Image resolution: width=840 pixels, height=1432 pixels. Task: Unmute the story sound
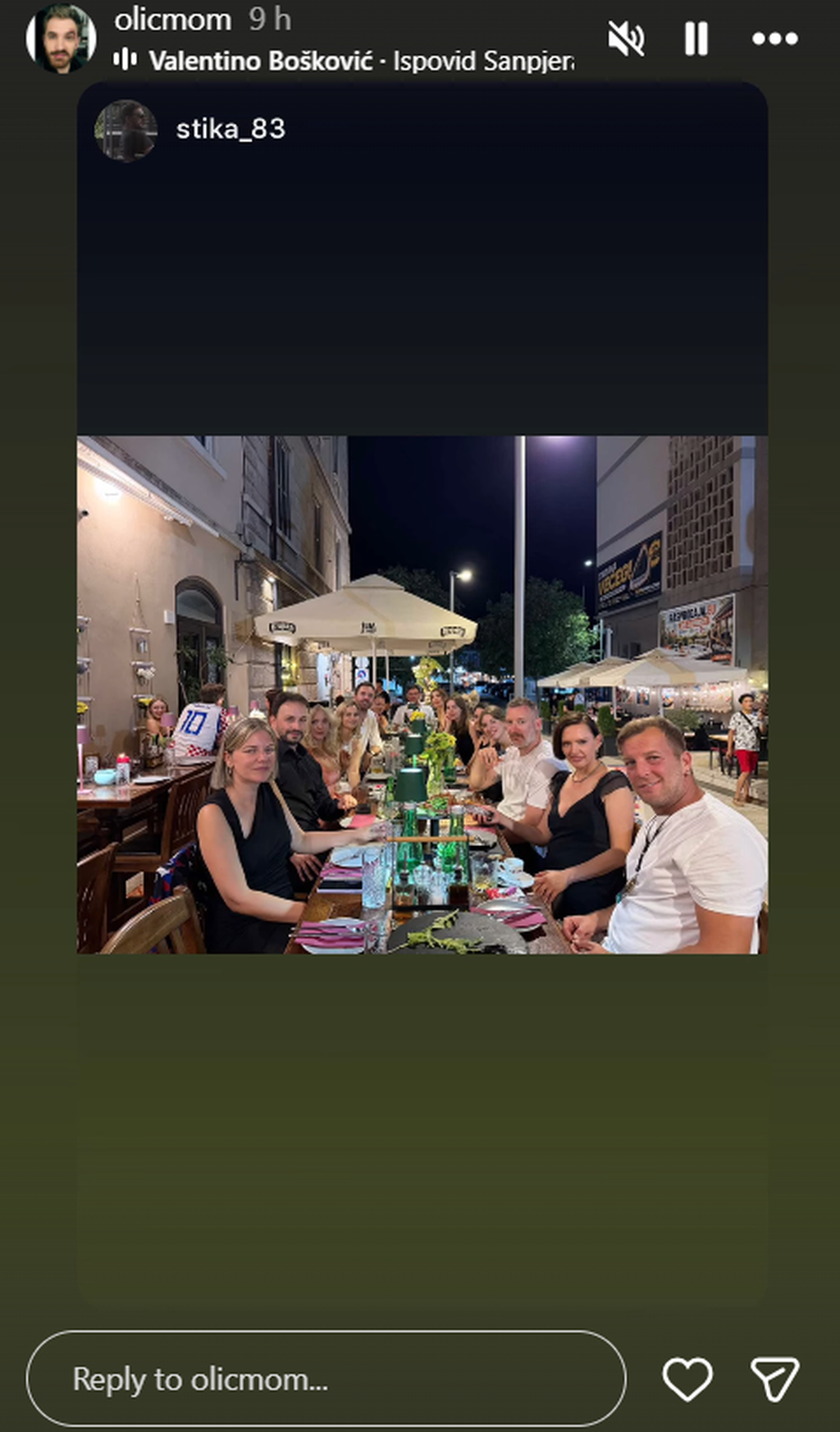(x=626, y=39)
